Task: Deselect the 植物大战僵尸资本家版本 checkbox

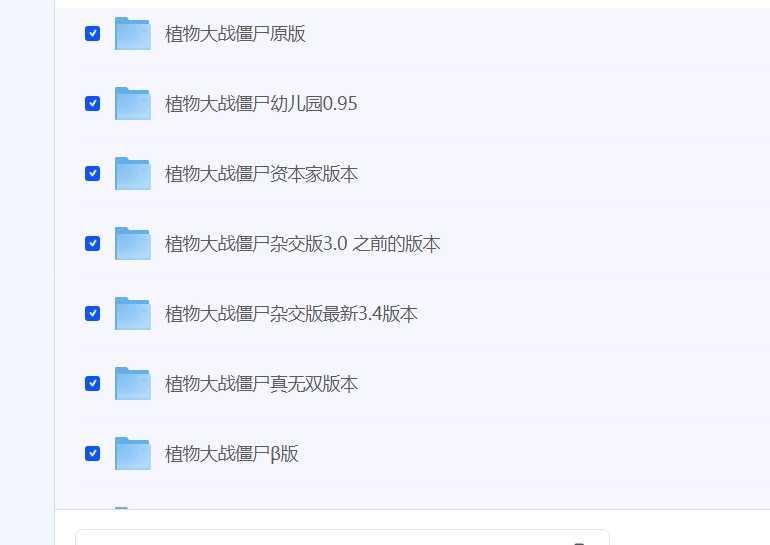Action: 93,173
